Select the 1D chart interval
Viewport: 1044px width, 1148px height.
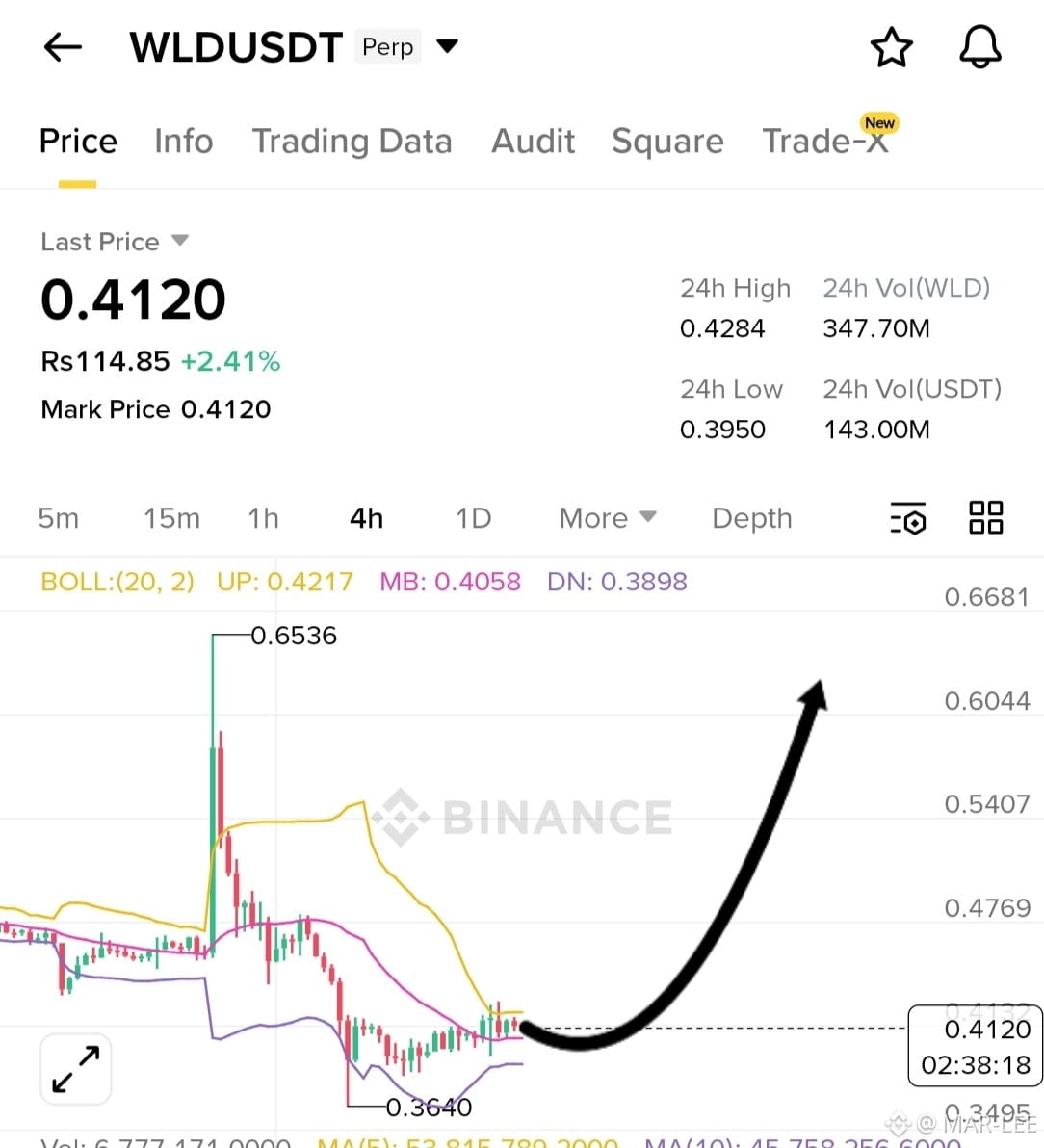pos(473,518)
